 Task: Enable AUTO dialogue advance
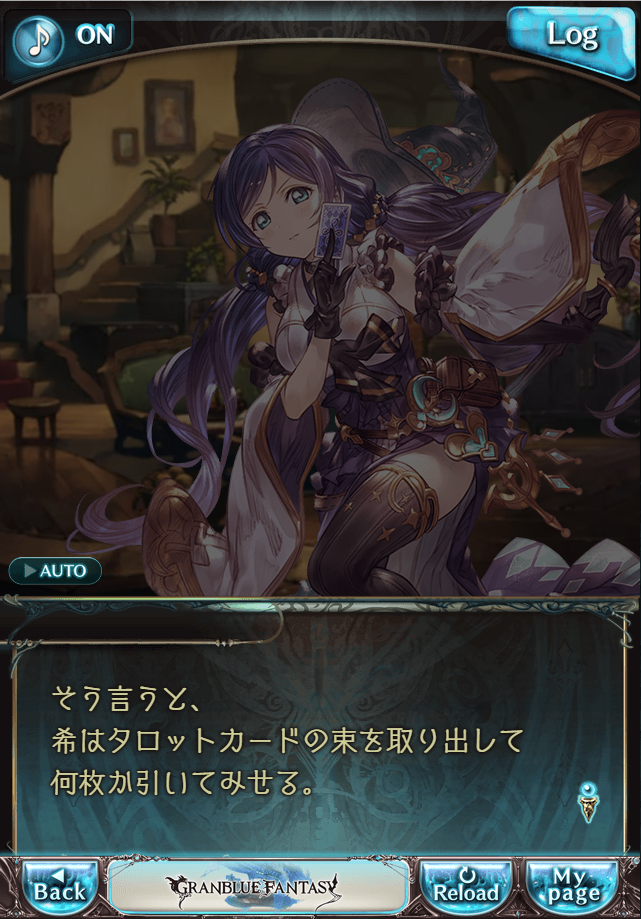tap(55, 571)
